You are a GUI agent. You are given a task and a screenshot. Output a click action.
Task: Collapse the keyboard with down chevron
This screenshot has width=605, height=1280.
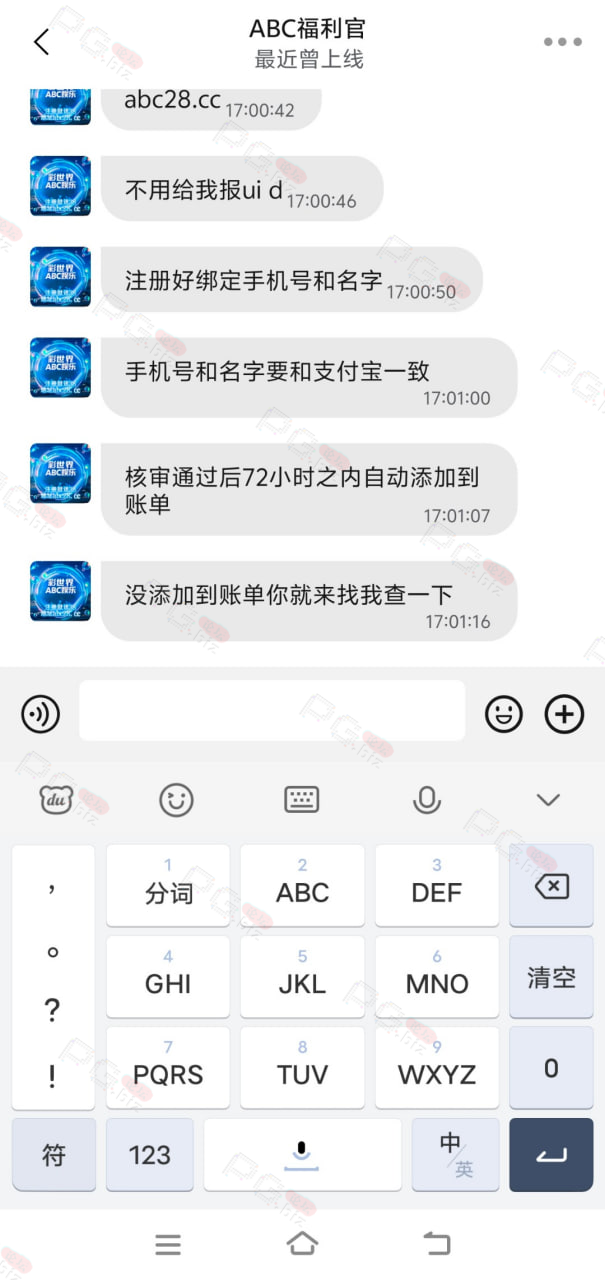pos(548,799)
